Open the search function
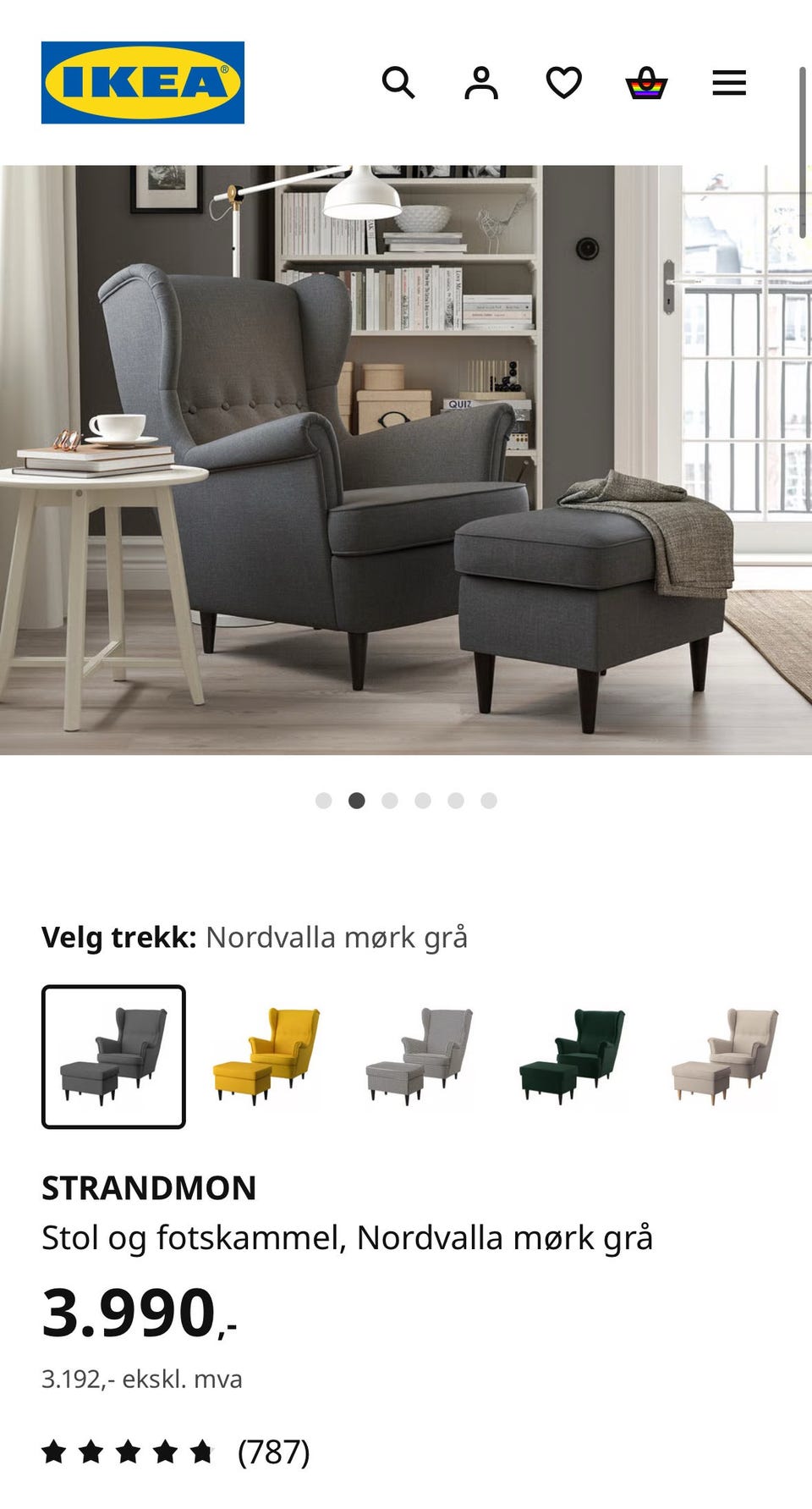The image size is (812, 1509). pos(399,82)
